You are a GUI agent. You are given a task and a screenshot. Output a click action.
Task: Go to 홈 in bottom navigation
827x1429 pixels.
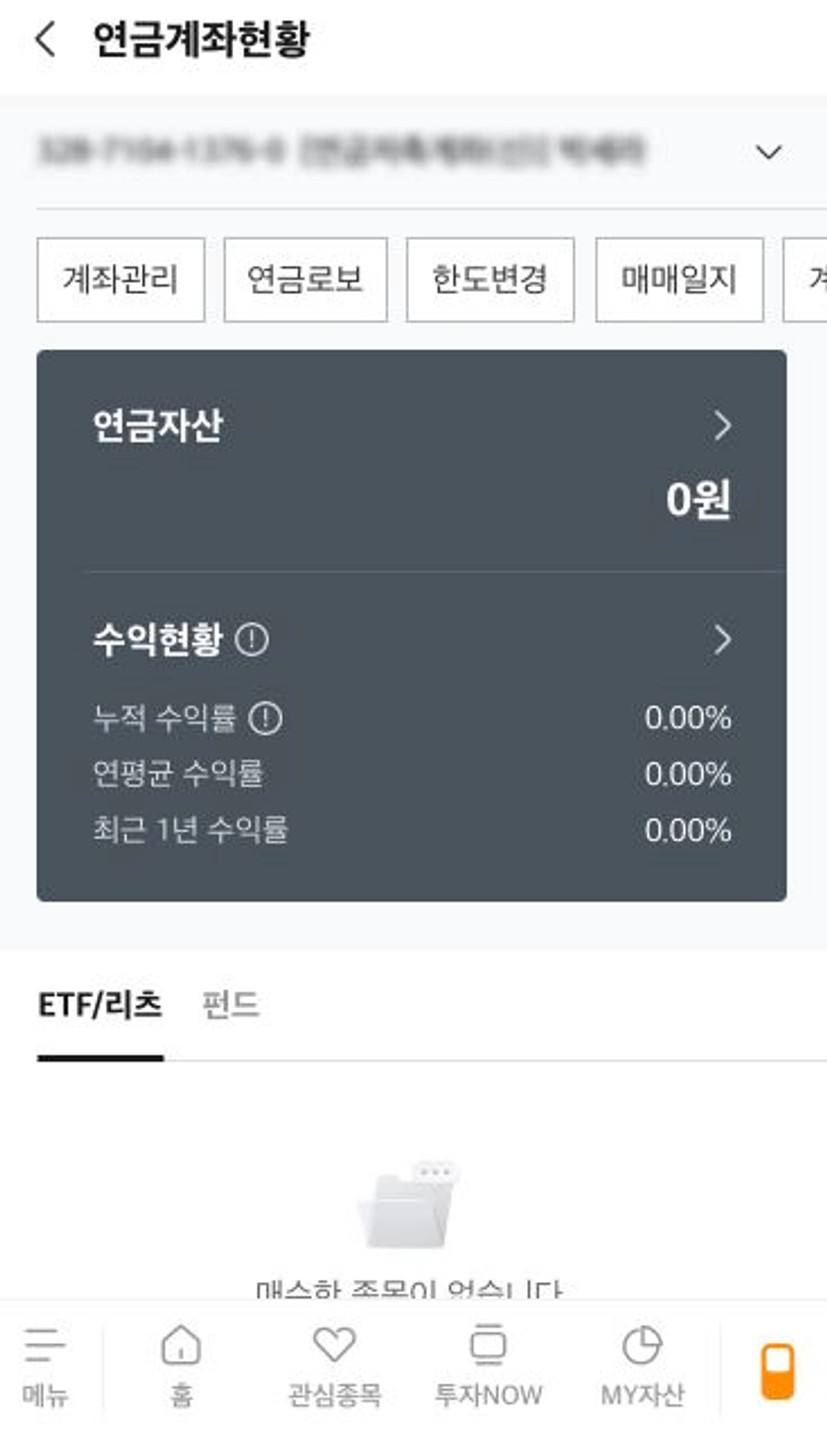pyautogui.click(x=181, y=1367)
